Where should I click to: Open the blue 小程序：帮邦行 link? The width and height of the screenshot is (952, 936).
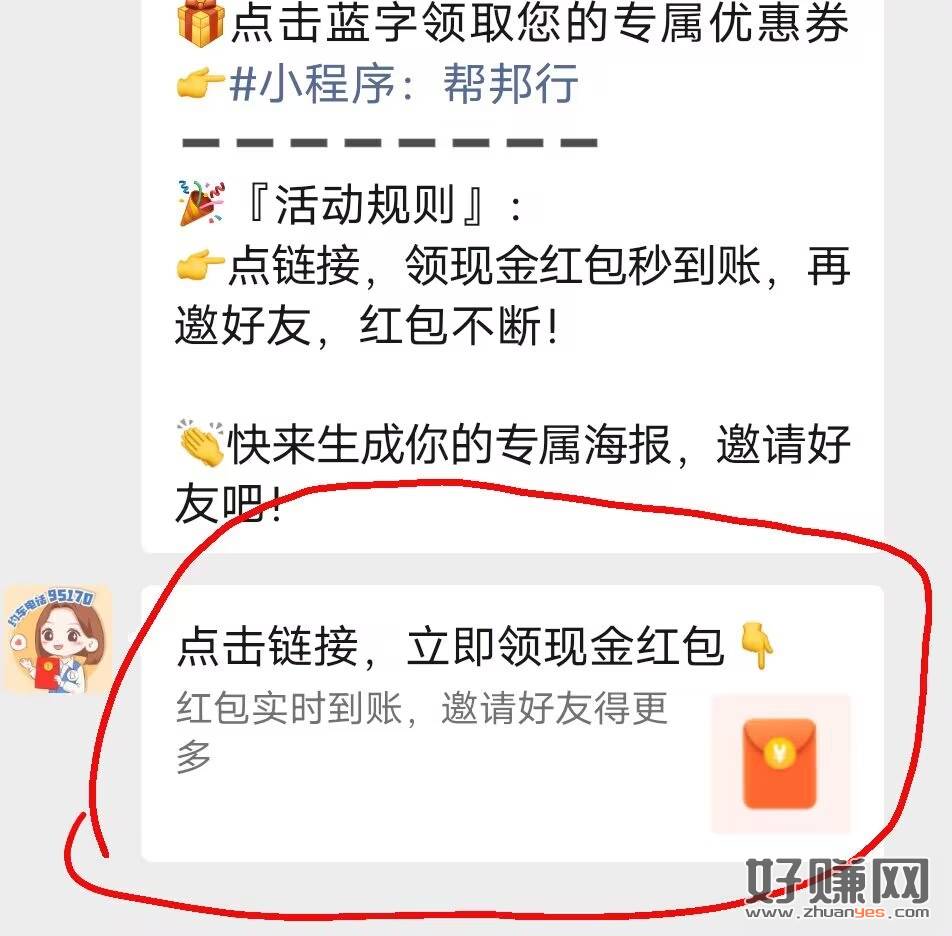pos(404,85)
